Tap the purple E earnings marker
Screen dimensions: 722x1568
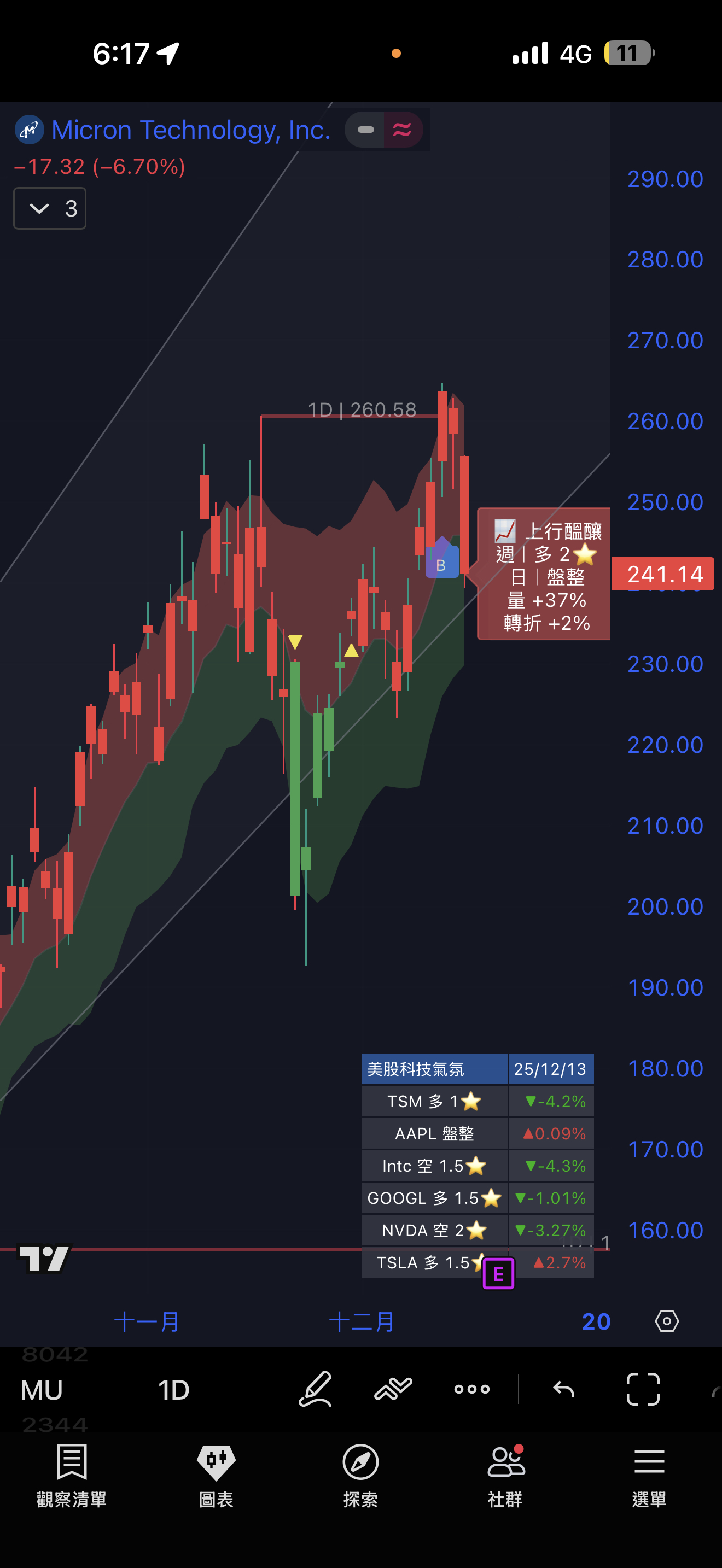tap(498, 1273)
